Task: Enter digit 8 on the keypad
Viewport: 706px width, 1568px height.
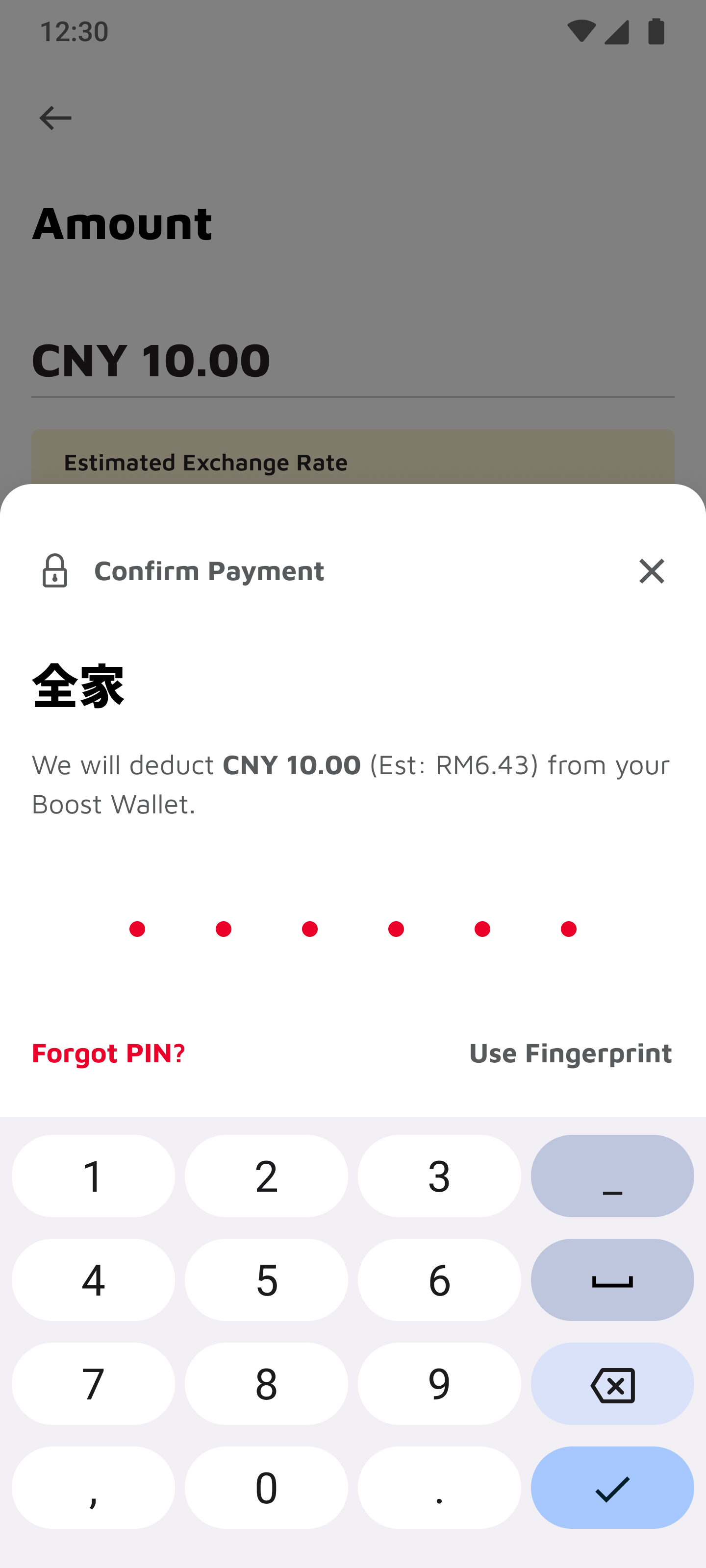Action: click(x=266, y=1384)
